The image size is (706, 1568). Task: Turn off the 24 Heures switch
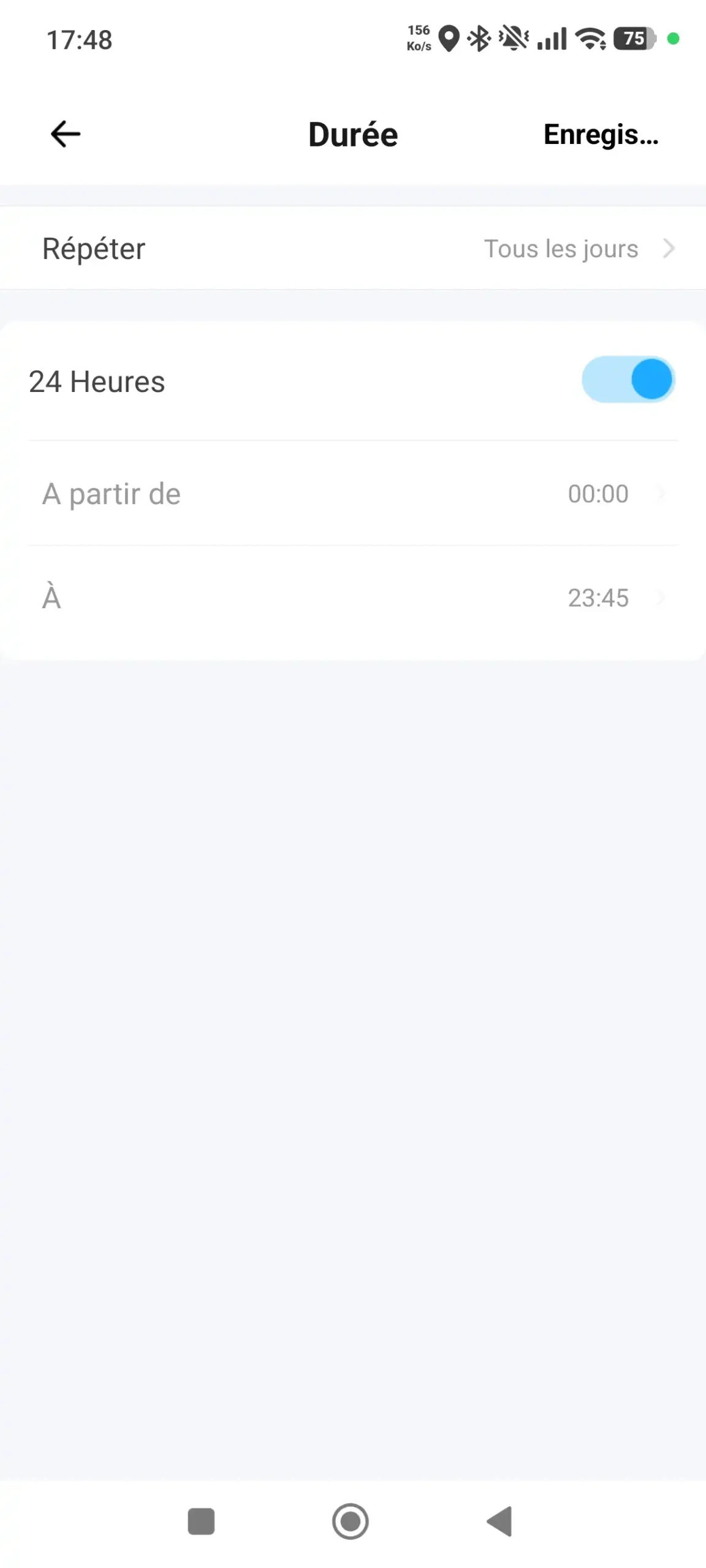pyautogui.click(x=628, y=380)
